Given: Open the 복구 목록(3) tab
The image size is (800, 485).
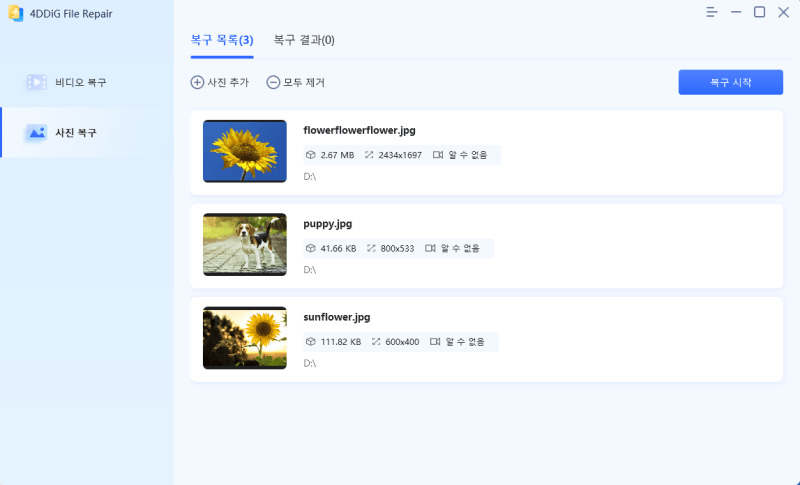Looking at the screenshot, I should click(x=221, y=40).
